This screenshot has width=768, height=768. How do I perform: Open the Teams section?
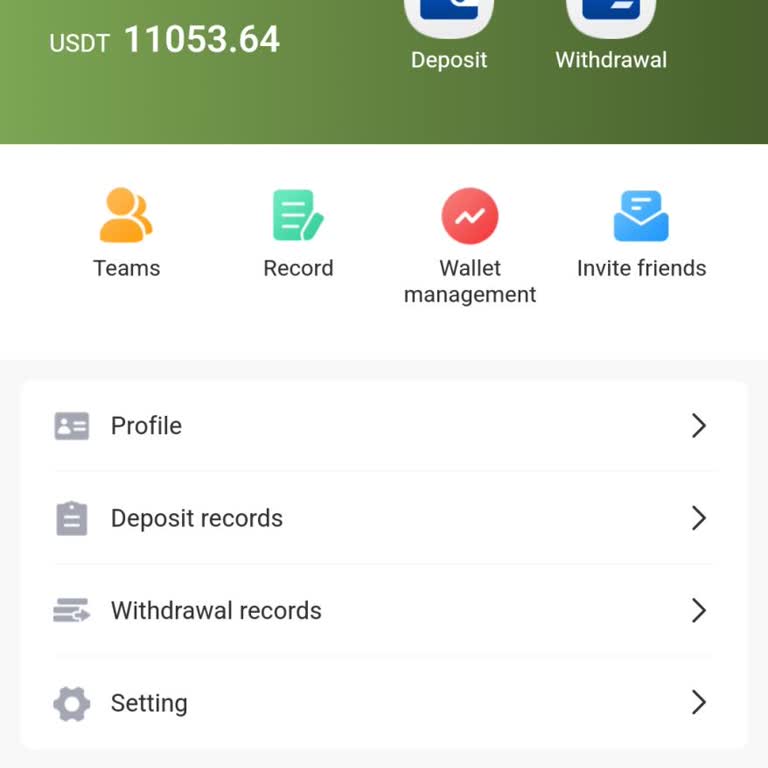click(126, 232)
